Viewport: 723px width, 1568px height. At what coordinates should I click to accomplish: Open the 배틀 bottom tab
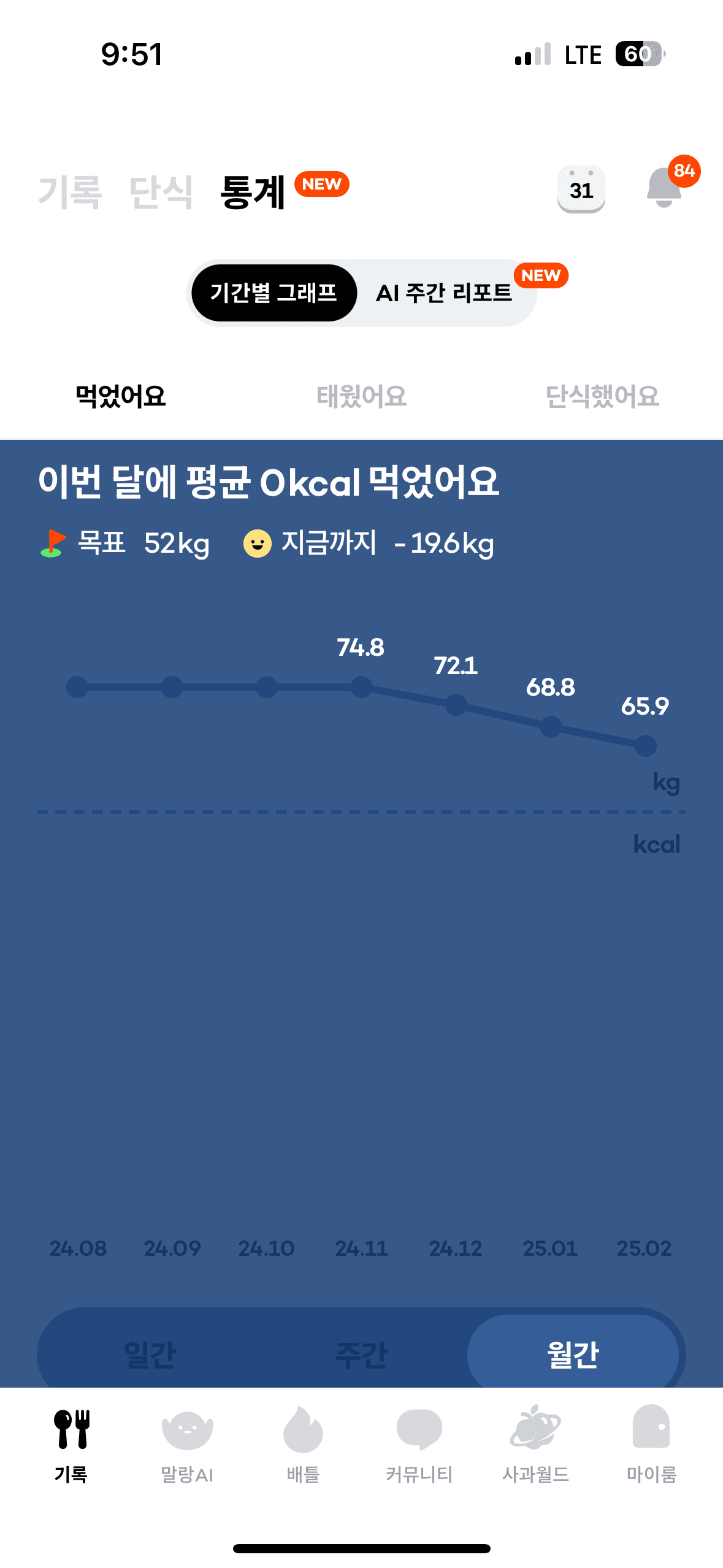(303, 1444)
